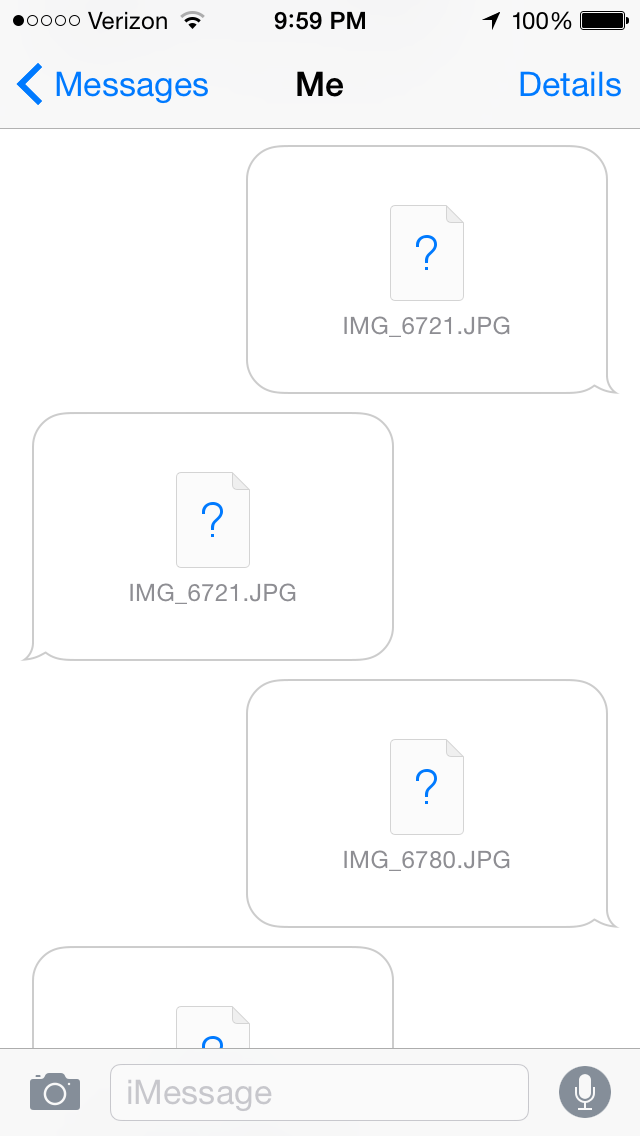Image resolution: width=640 pixels, height=1136 pixels.
Task: Open the received IMG_6721.JPG attachment
Action: pos(213,537)
